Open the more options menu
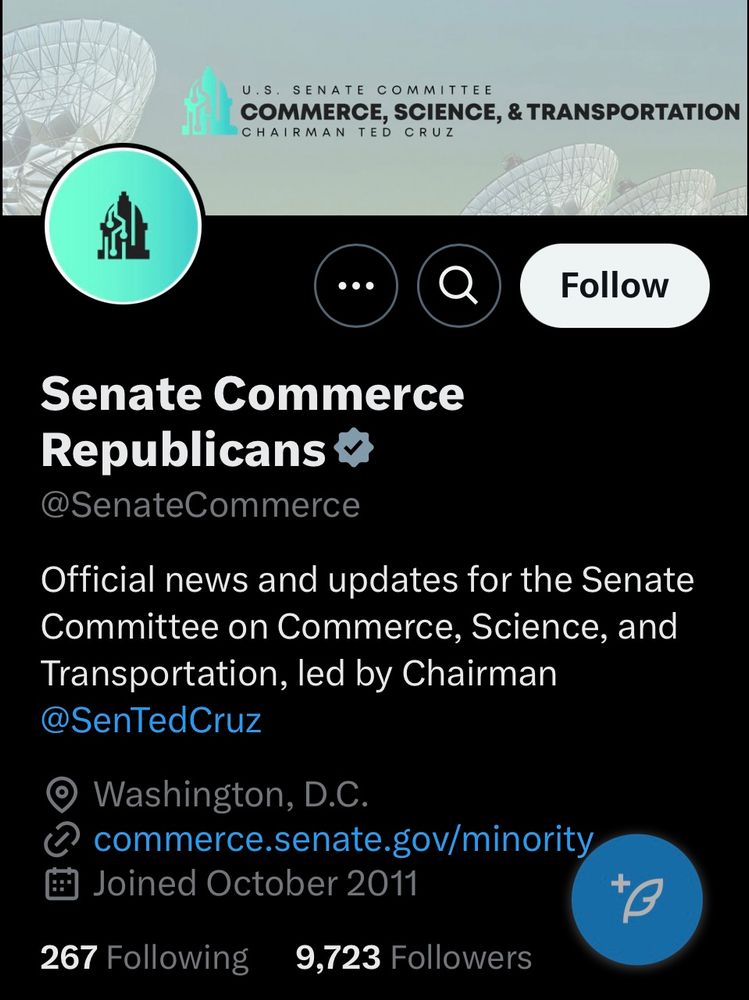Screen dimensions: 749x1000 pyautogui.click(x=358, y=285)
